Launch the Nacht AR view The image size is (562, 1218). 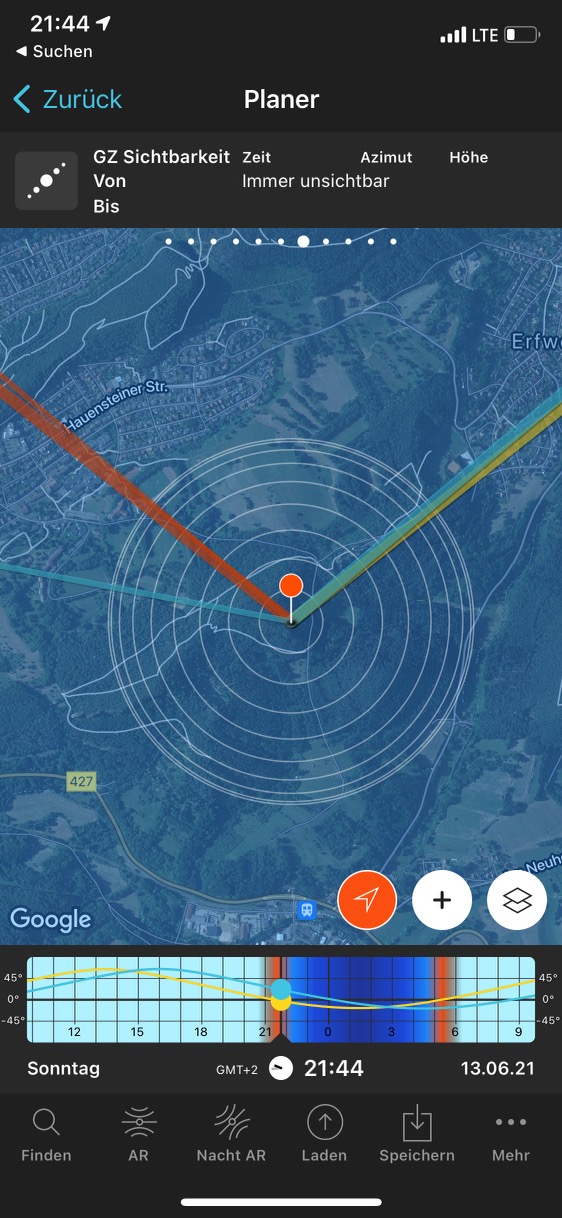point(231,1135)
